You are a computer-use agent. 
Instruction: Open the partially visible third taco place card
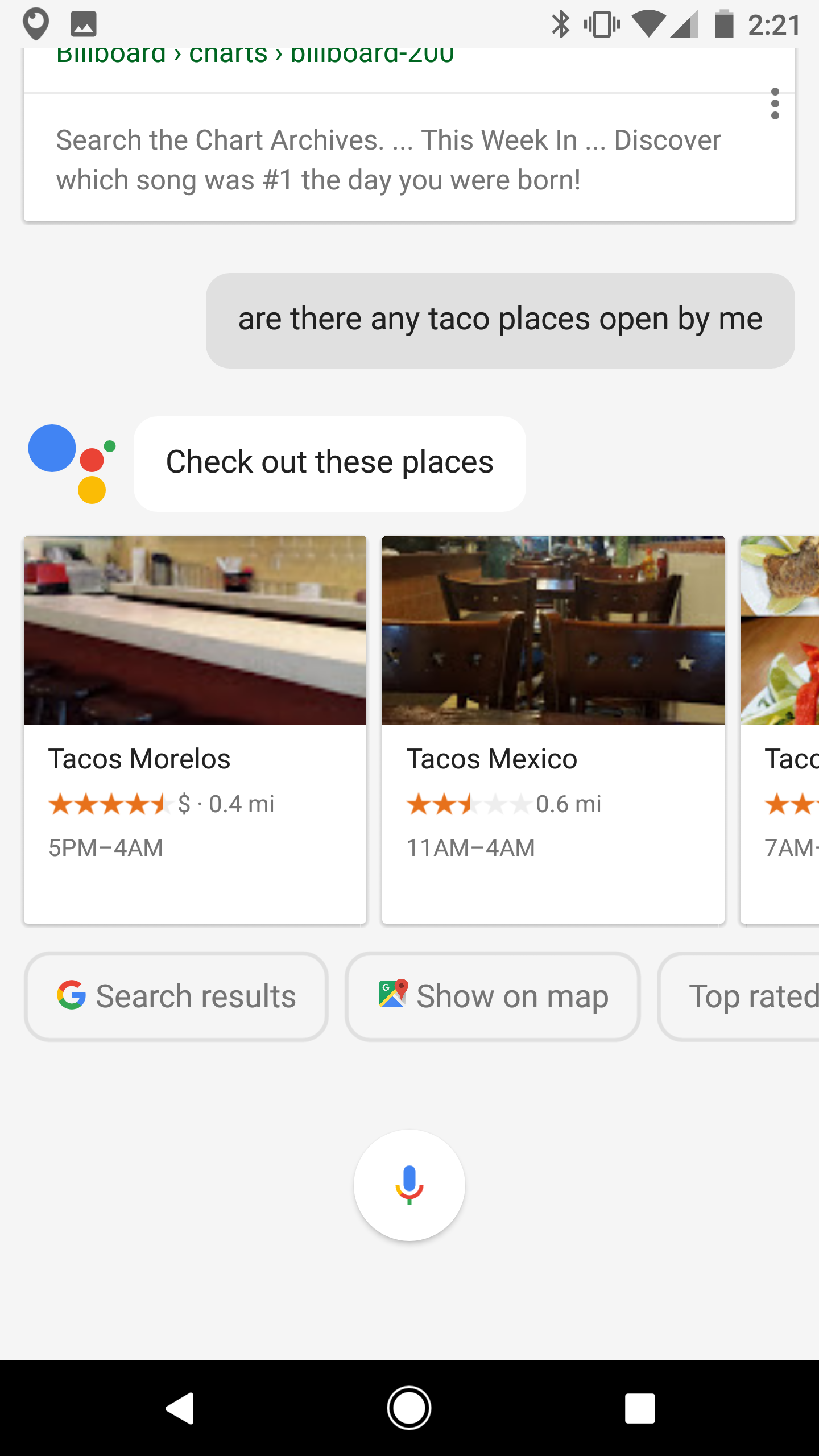[780, 729]
